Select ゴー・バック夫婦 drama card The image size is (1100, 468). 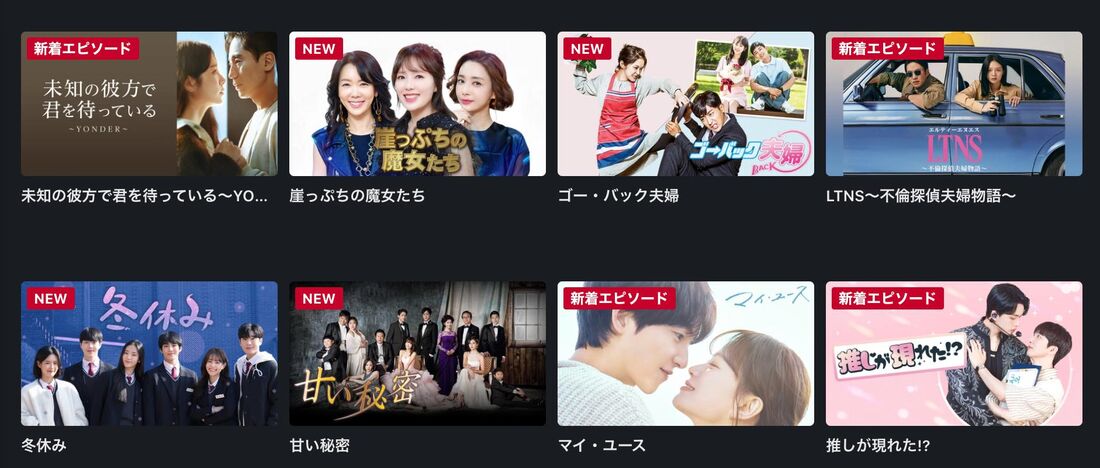pos(685,104)
